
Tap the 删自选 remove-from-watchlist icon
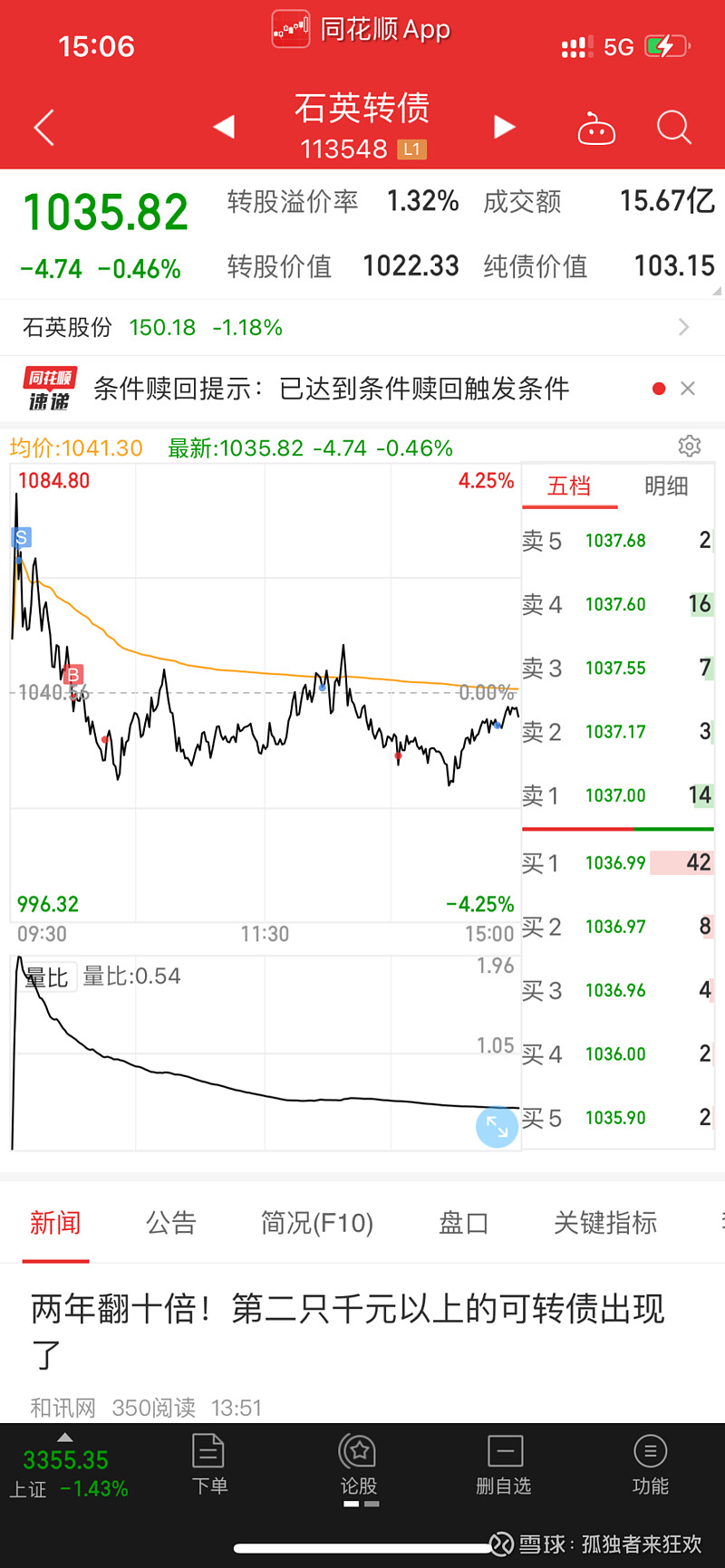click(505, 1463)
